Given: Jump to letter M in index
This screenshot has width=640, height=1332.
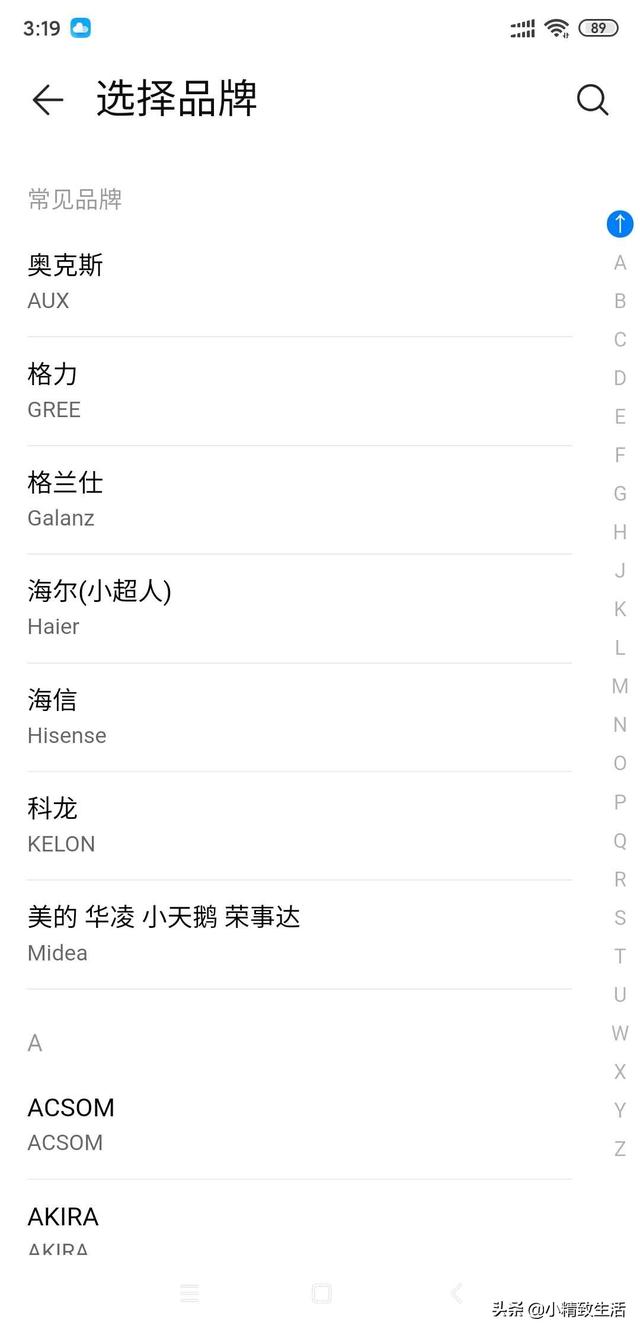Looking at the screenshot, I should pos(620,686).
